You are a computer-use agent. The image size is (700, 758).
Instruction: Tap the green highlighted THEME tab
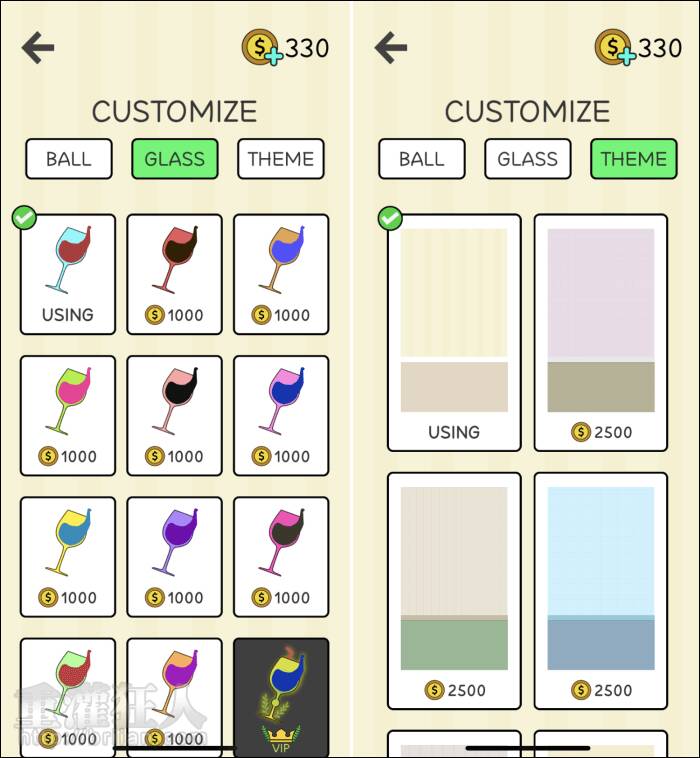[633, 159]
